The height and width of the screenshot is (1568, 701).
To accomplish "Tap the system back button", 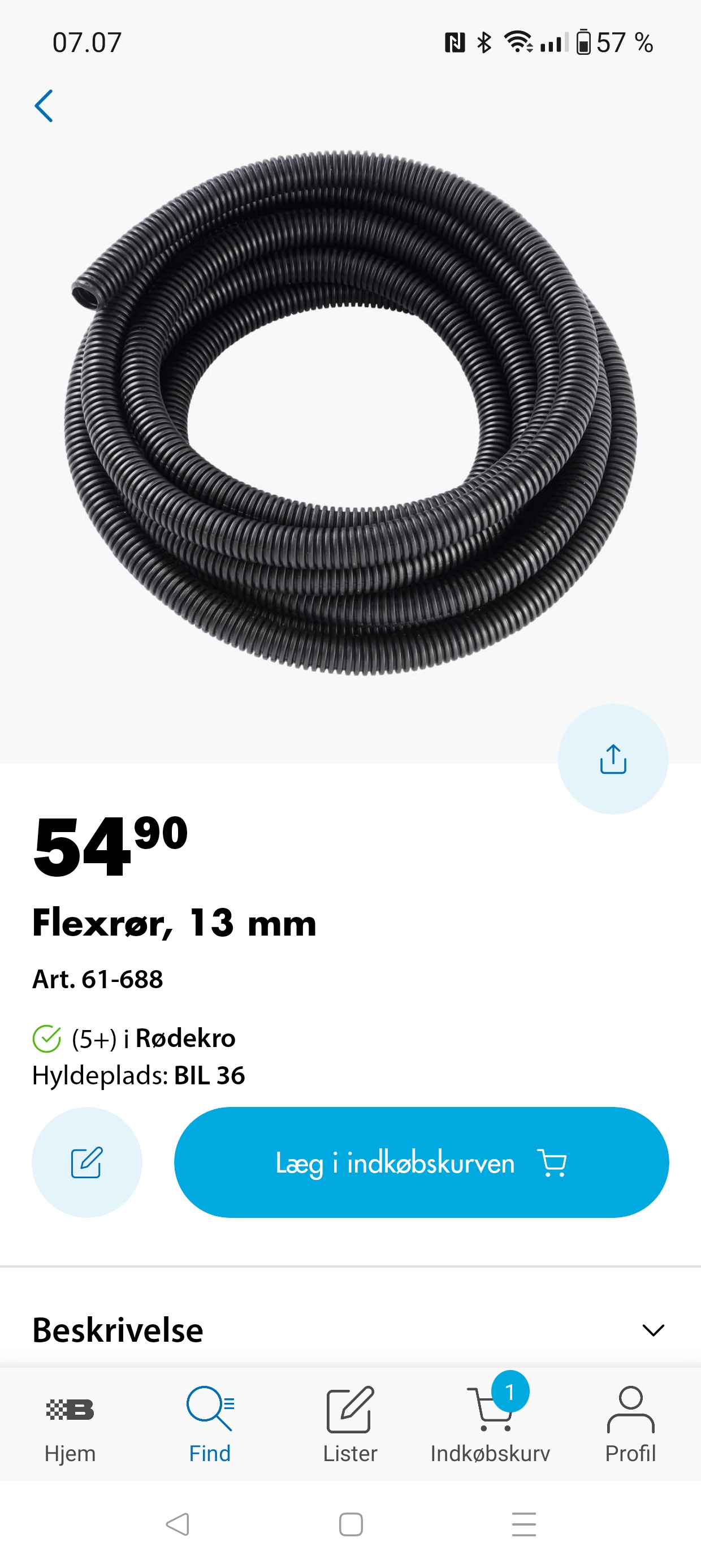I will [177, 1524].
